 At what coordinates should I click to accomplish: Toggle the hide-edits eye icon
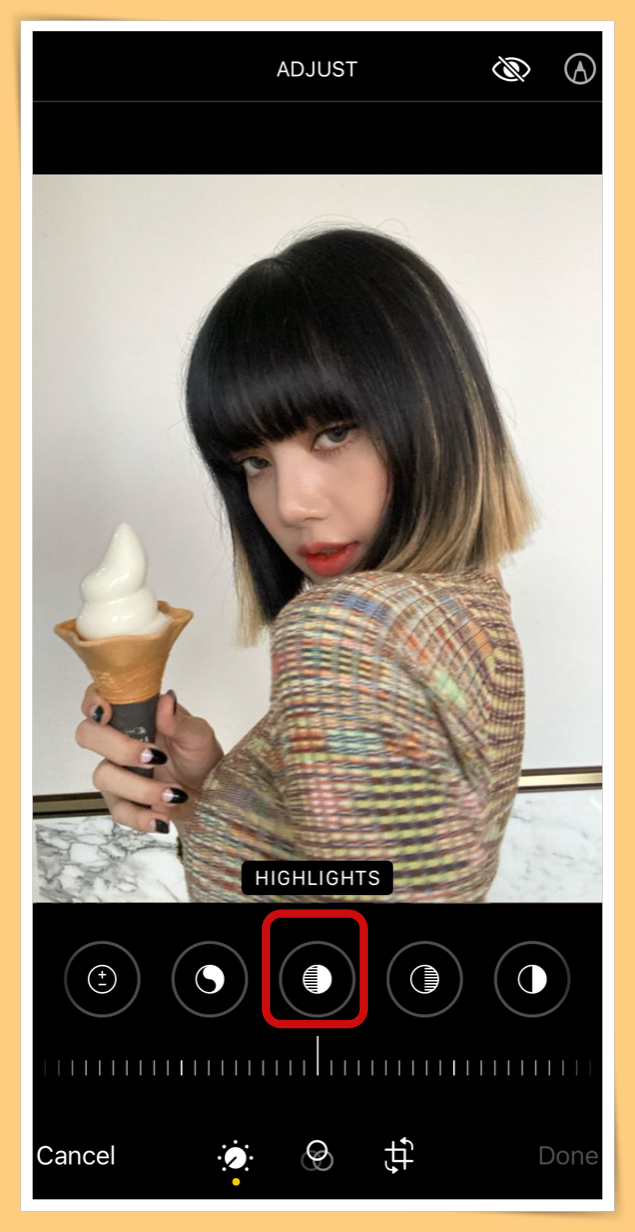click(510, 69)
